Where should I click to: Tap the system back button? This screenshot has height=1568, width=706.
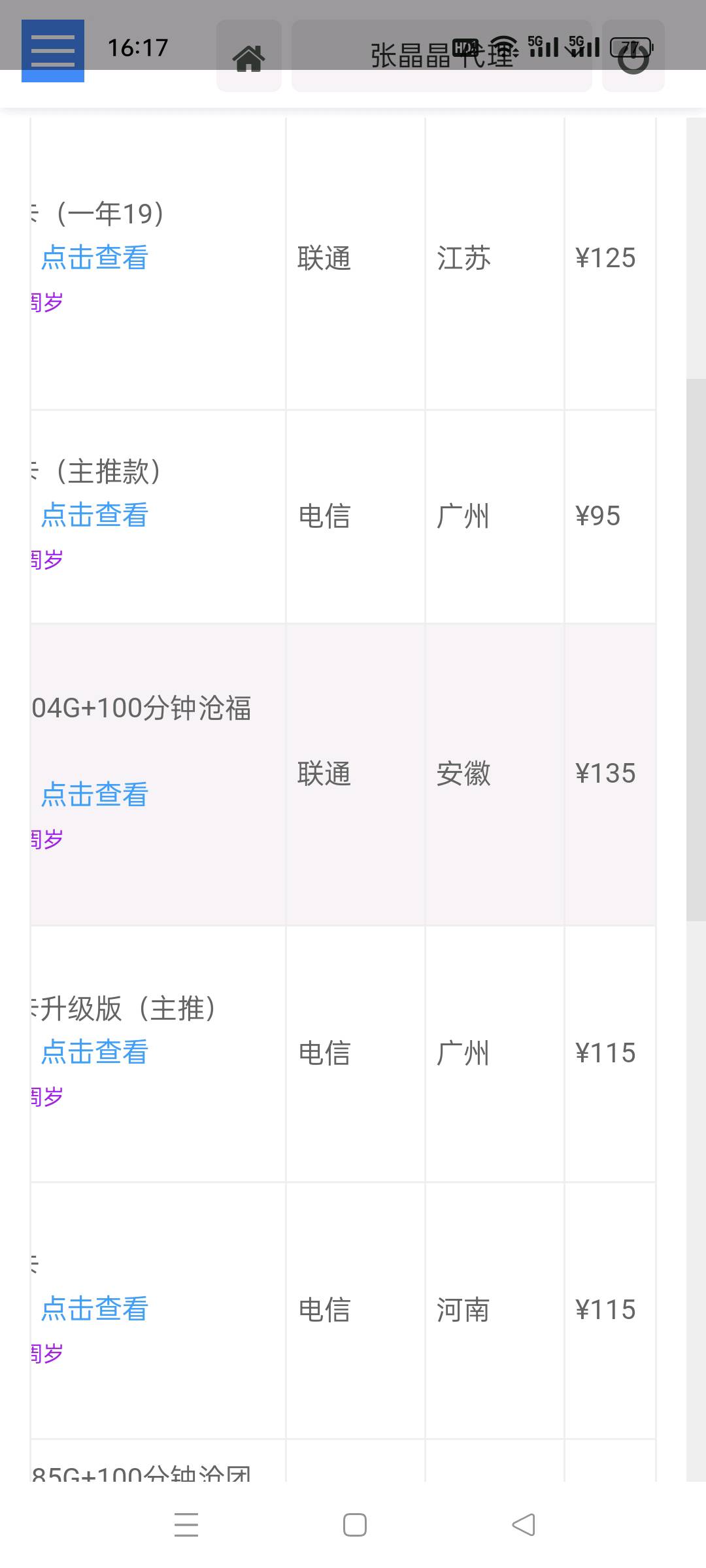[523, 1525]
